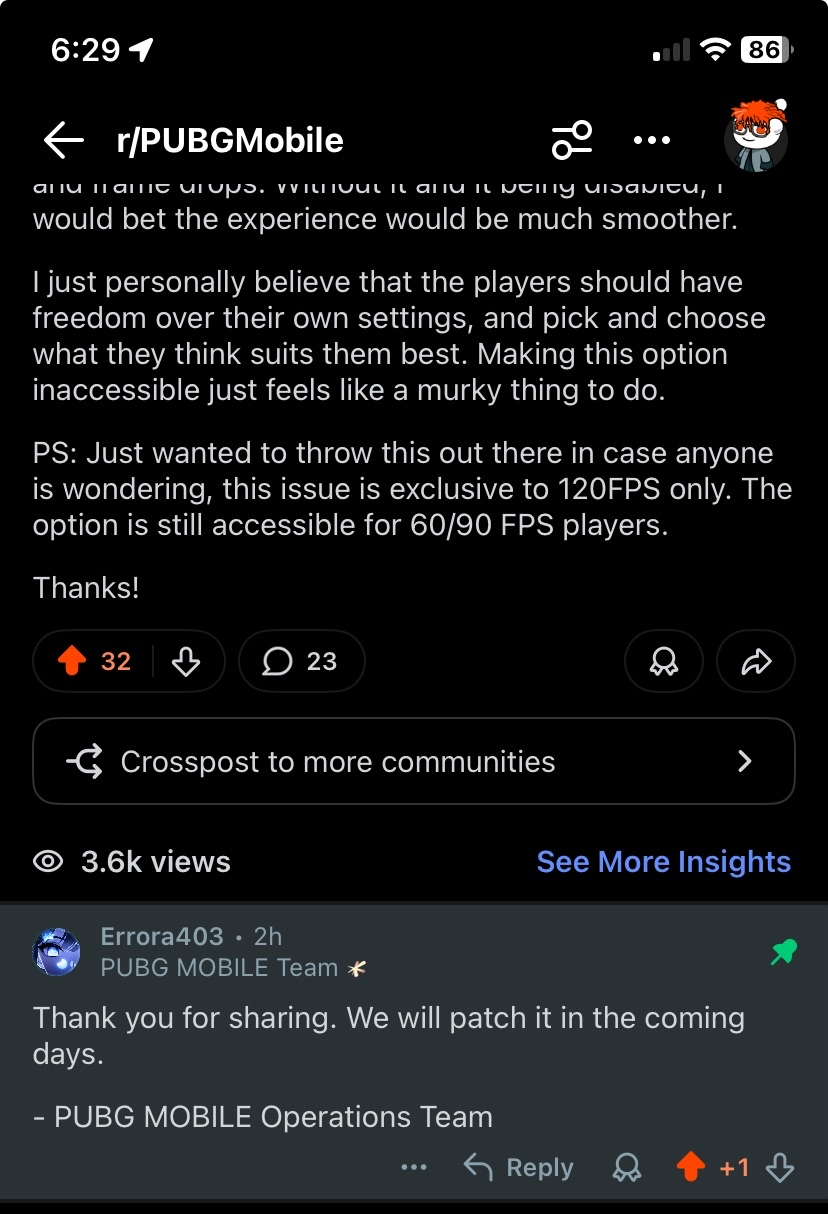828x1214 pixels.
Task: Open the post sort and filter options
Action: click(572, 141)
